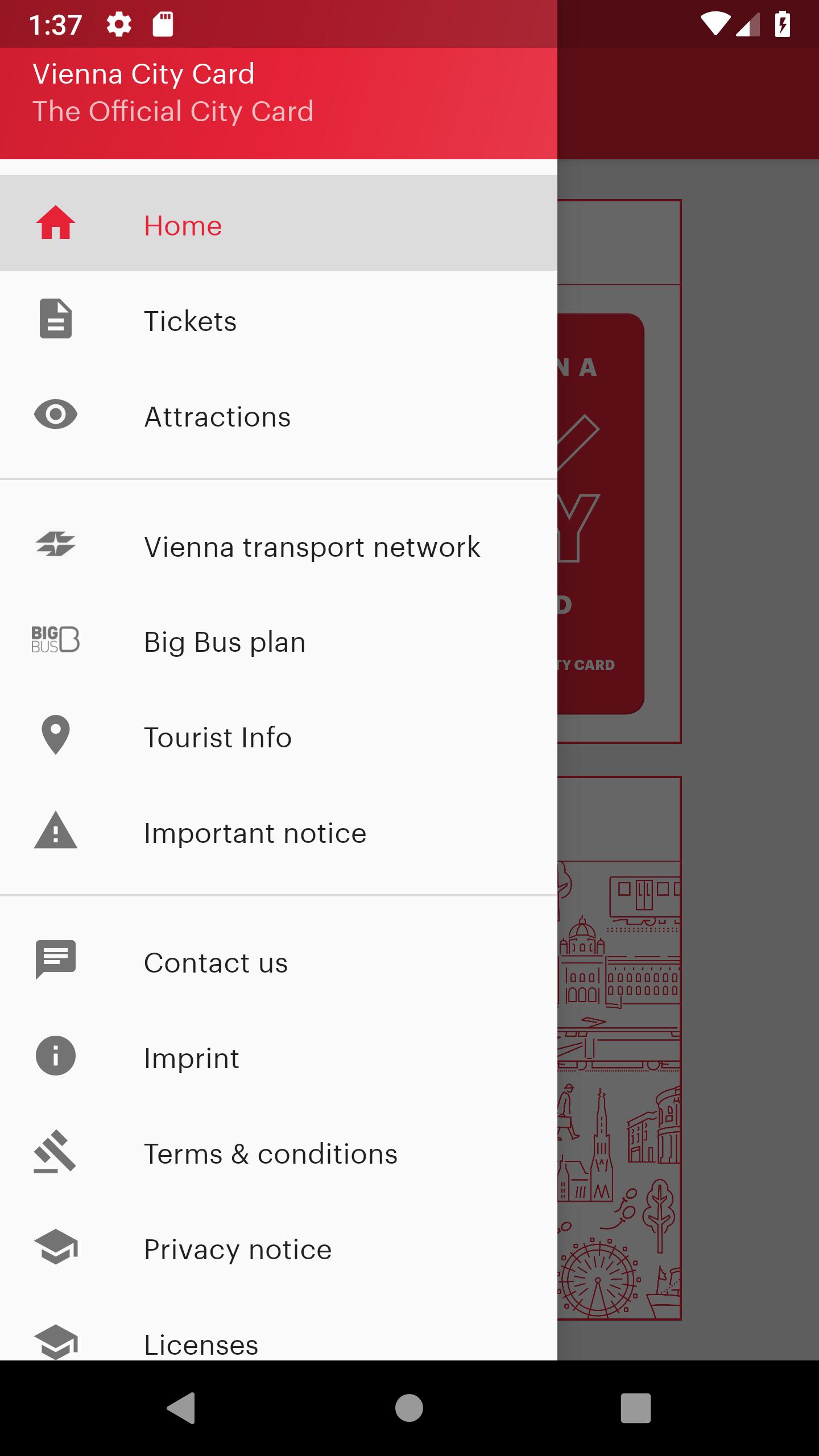Open Terms & conditions
The image size is (819, 1456).
(x=278, y=1153)
